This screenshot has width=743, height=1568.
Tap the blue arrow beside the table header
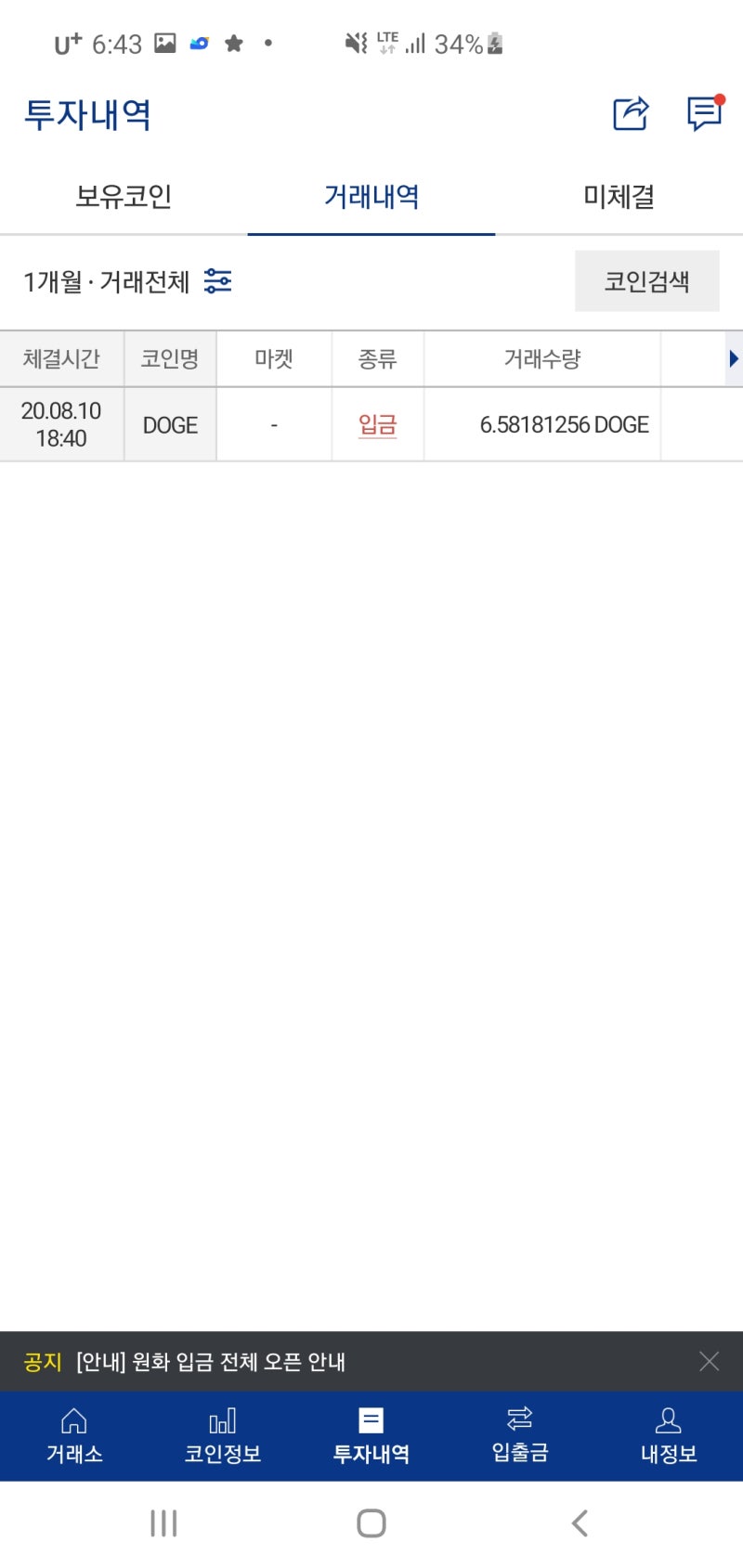735,357
